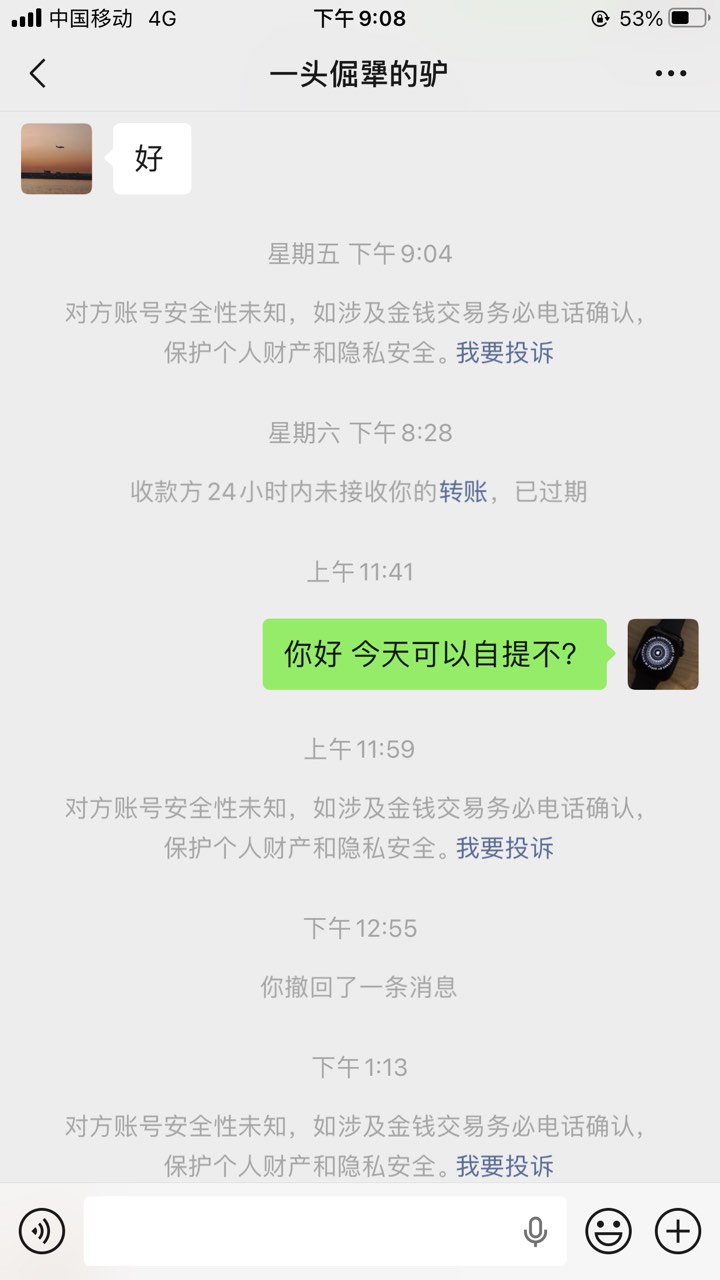Open the contact's sunset avatar profile
This screenshot has height=1280, width=720.
click(56, 158)
